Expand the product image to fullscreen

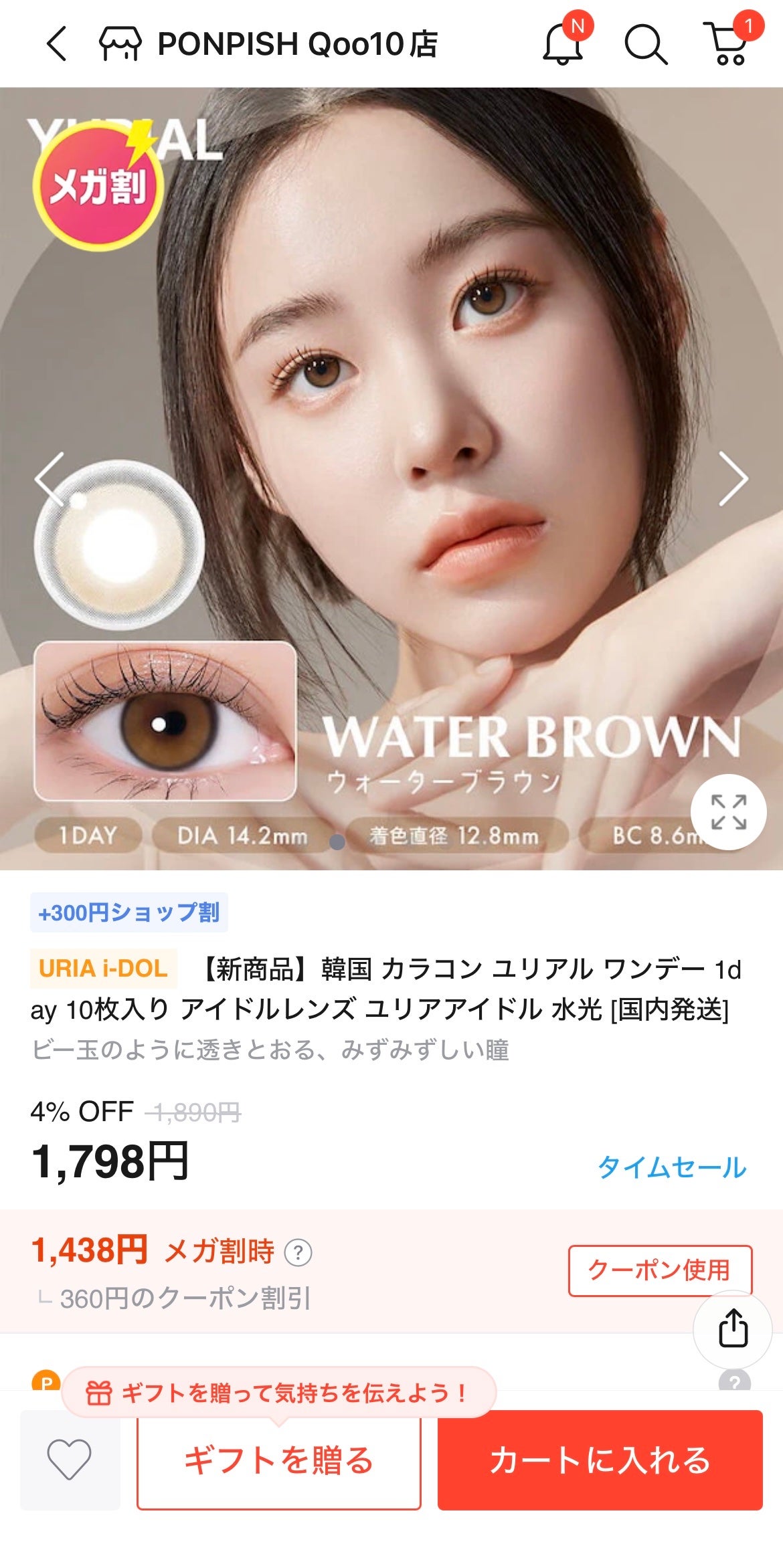point(728,811)
